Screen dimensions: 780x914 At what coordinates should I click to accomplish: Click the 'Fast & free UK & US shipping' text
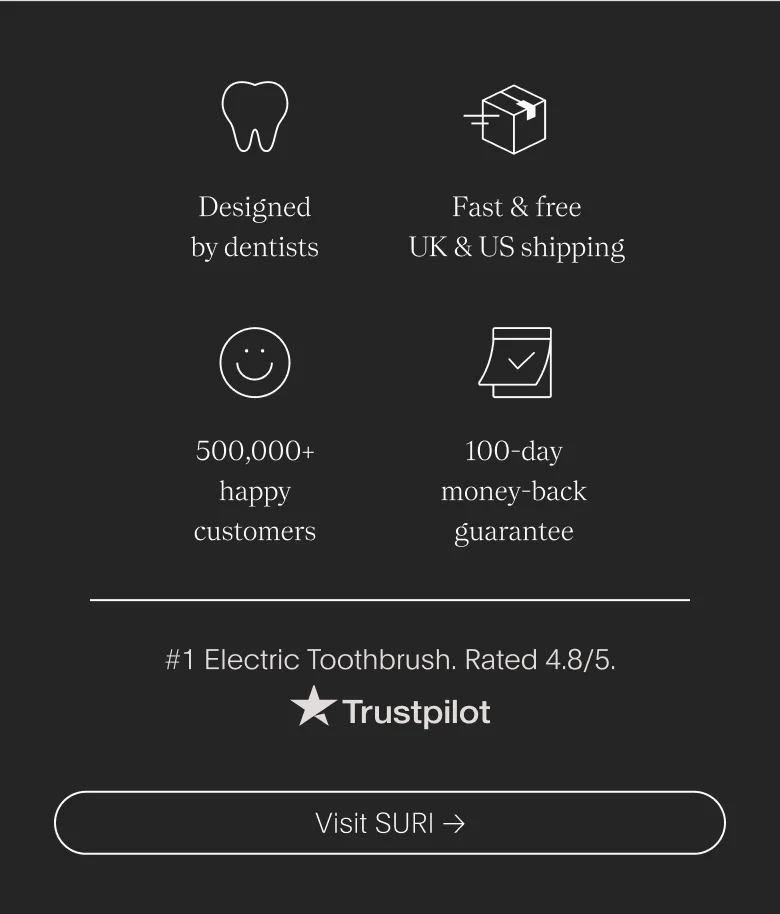pos(516,226)
